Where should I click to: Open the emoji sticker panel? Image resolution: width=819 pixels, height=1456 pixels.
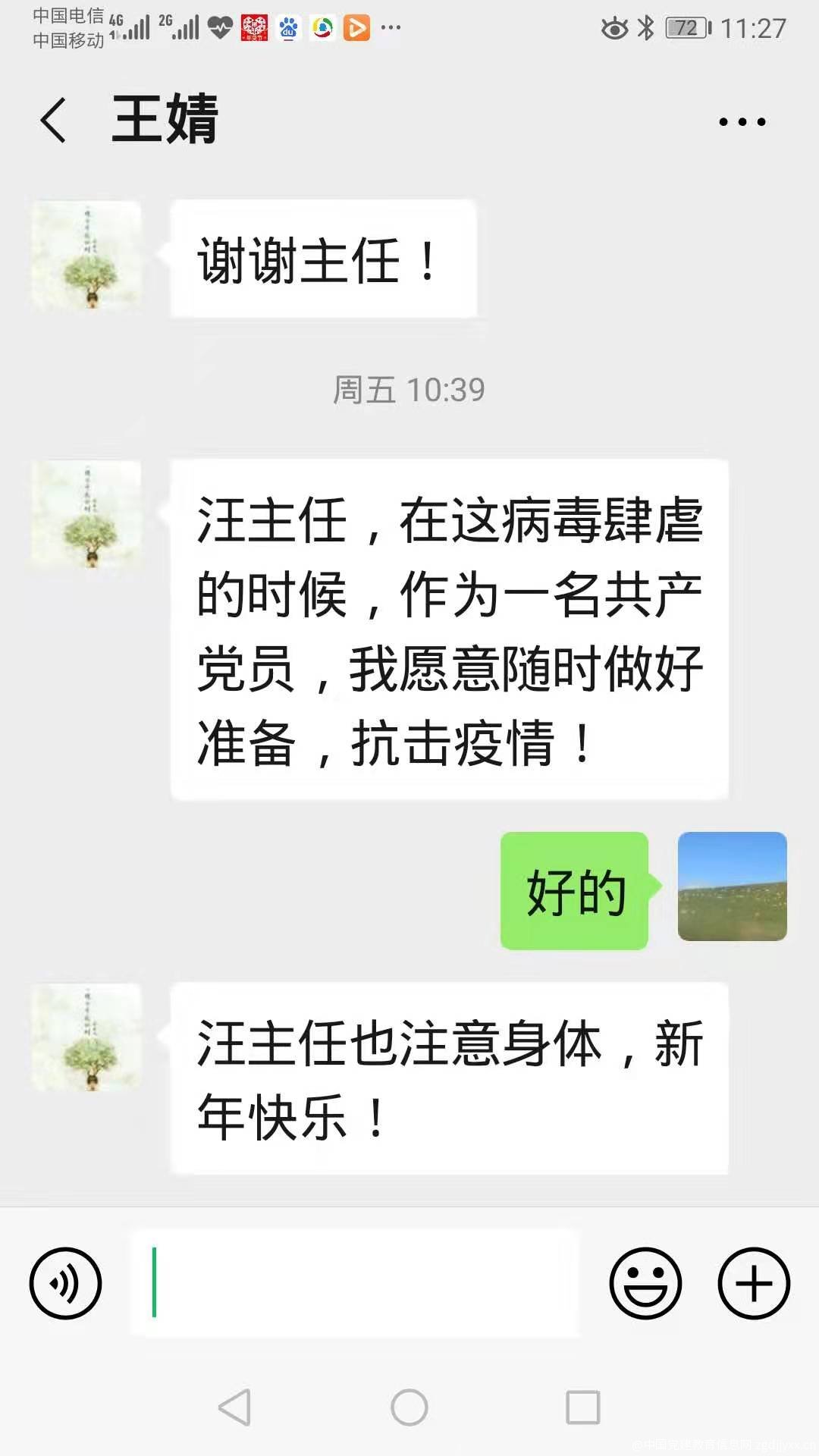pyautogui.click(x=645, y=1283)
